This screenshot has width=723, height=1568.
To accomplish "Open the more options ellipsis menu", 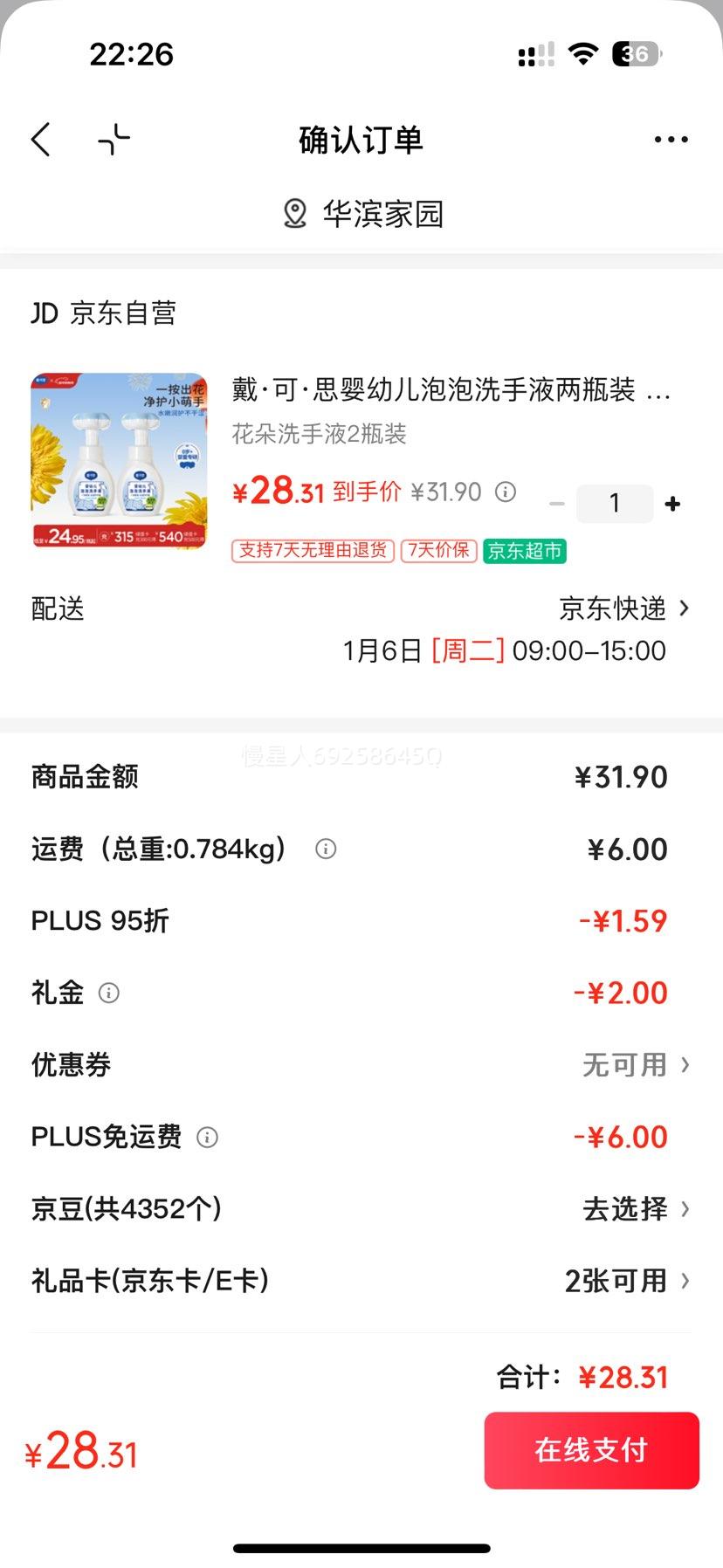I will 670,139.
